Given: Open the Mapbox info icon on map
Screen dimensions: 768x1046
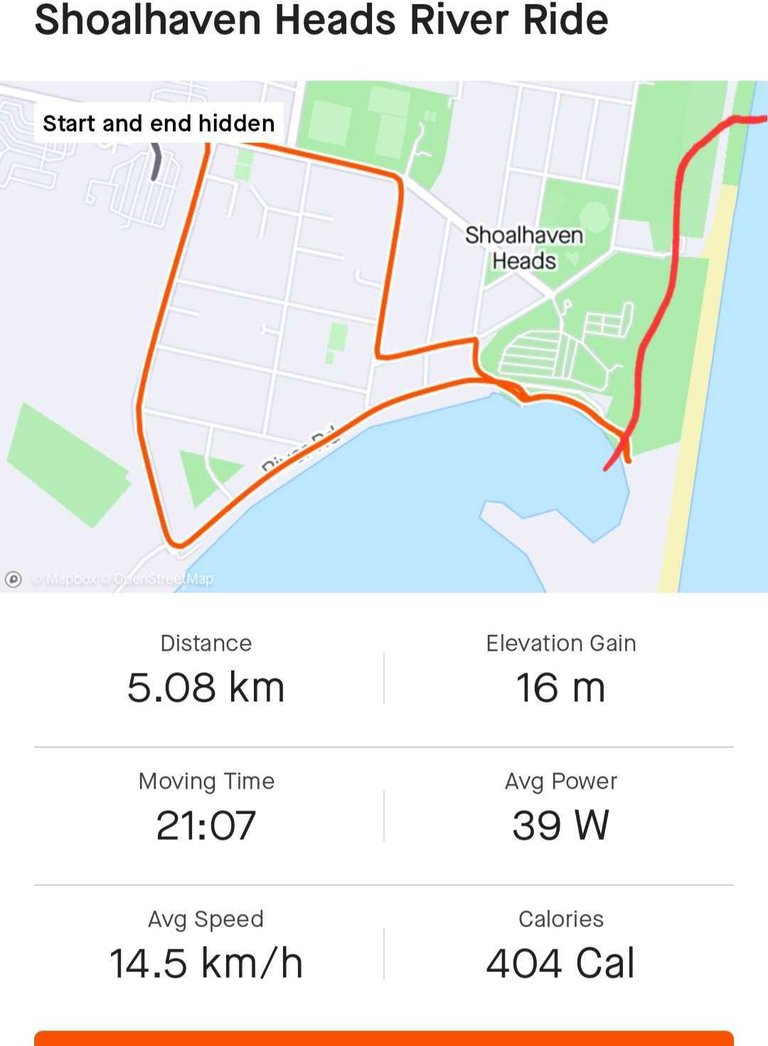Looking at the screenshot, I should coord(14,579).
